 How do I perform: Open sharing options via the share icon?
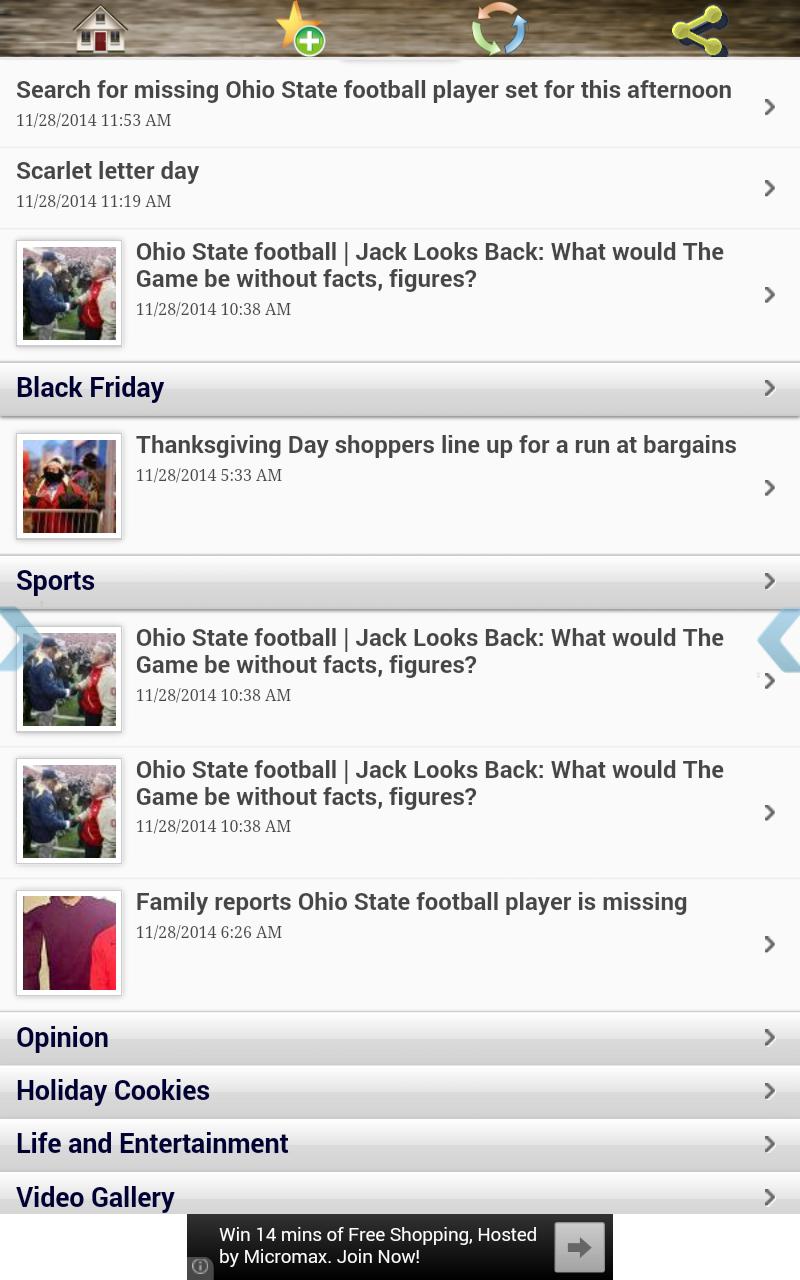coord(698,28)
